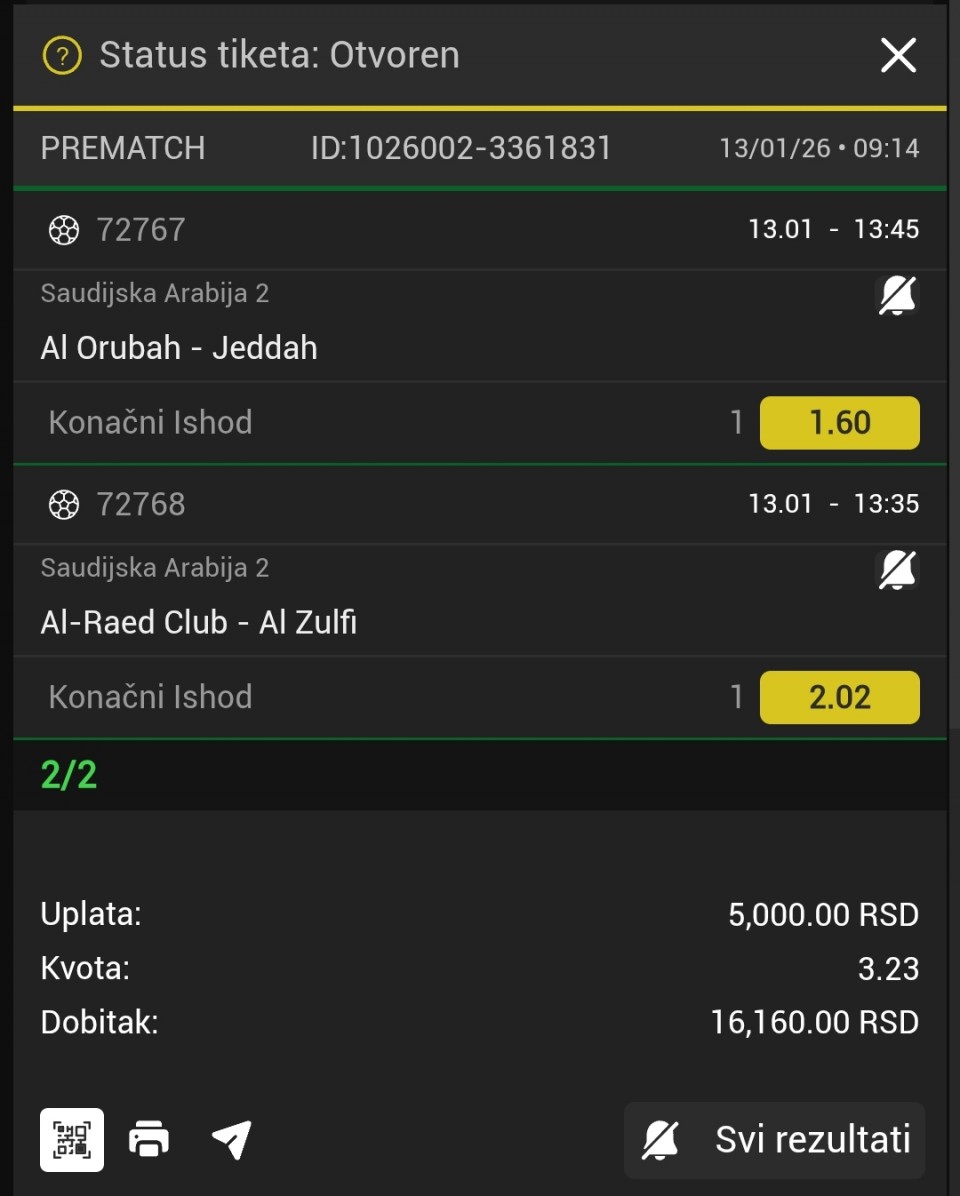Open the ticket status help icon
Screen dimensions: 960x1196
(x=62, y=56)
